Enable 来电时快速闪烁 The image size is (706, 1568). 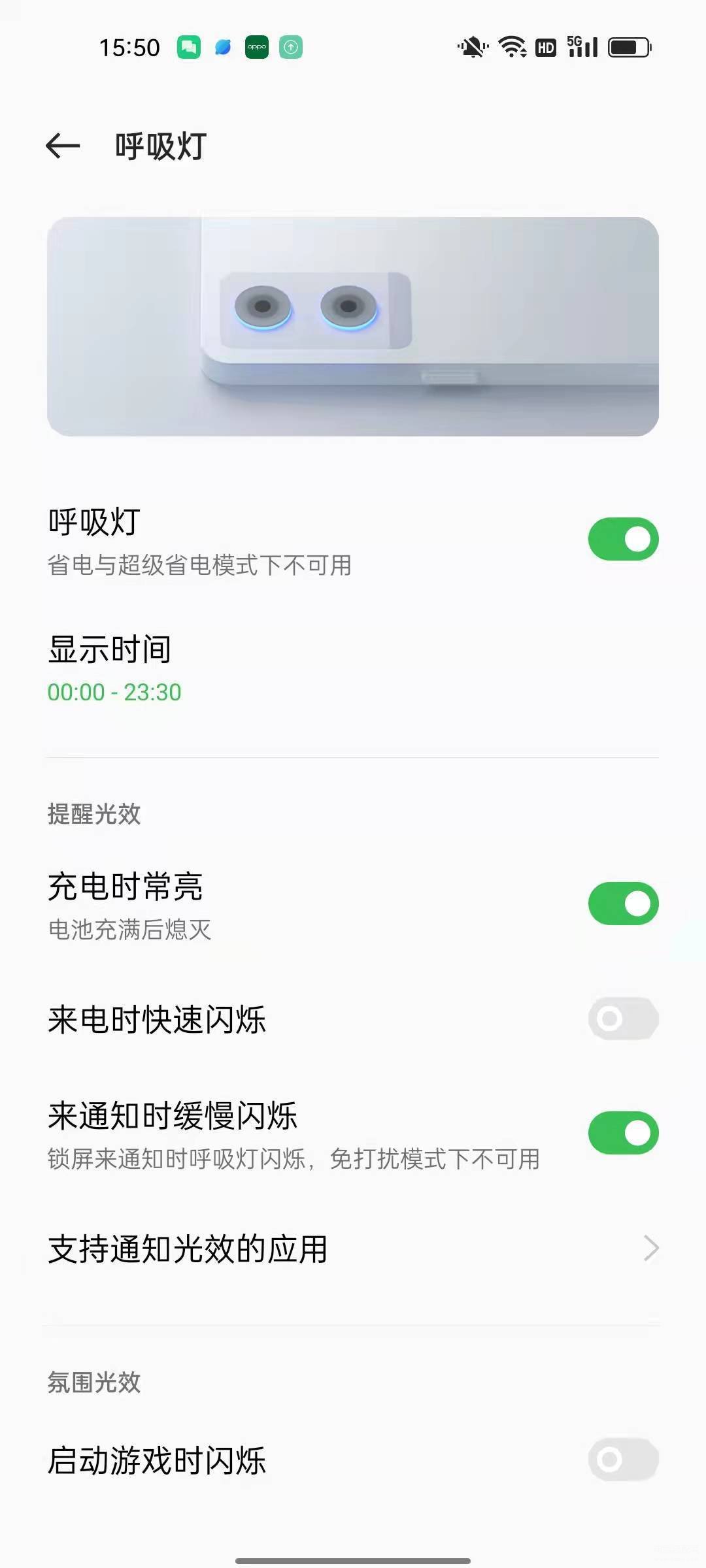click(x=622, y=1019)
